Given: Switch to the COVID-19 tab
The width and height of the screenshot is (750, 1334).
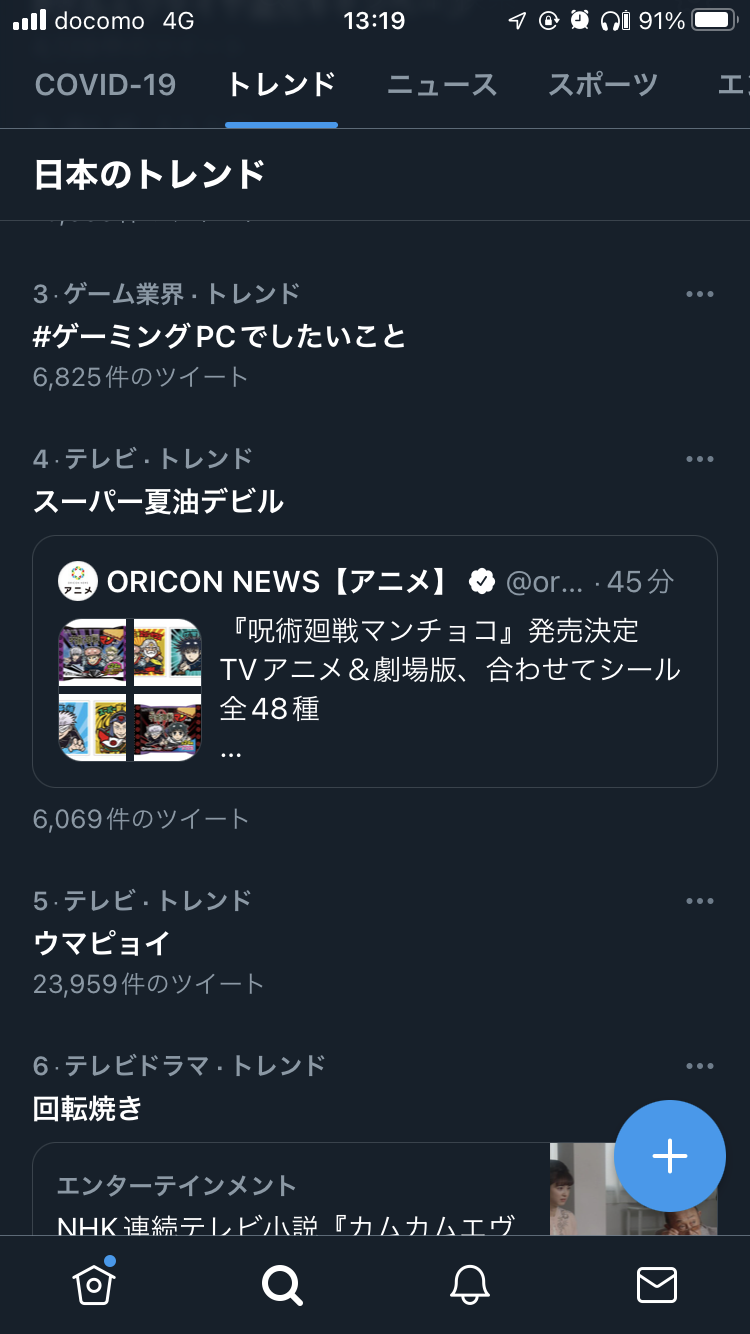Looking at the screenshot, I should (105, 85).
